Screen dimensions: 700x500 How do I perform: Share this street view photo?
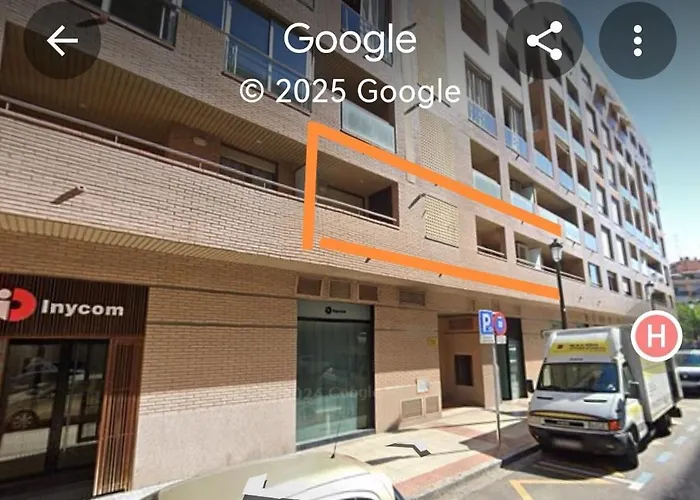tap(544, 41)
